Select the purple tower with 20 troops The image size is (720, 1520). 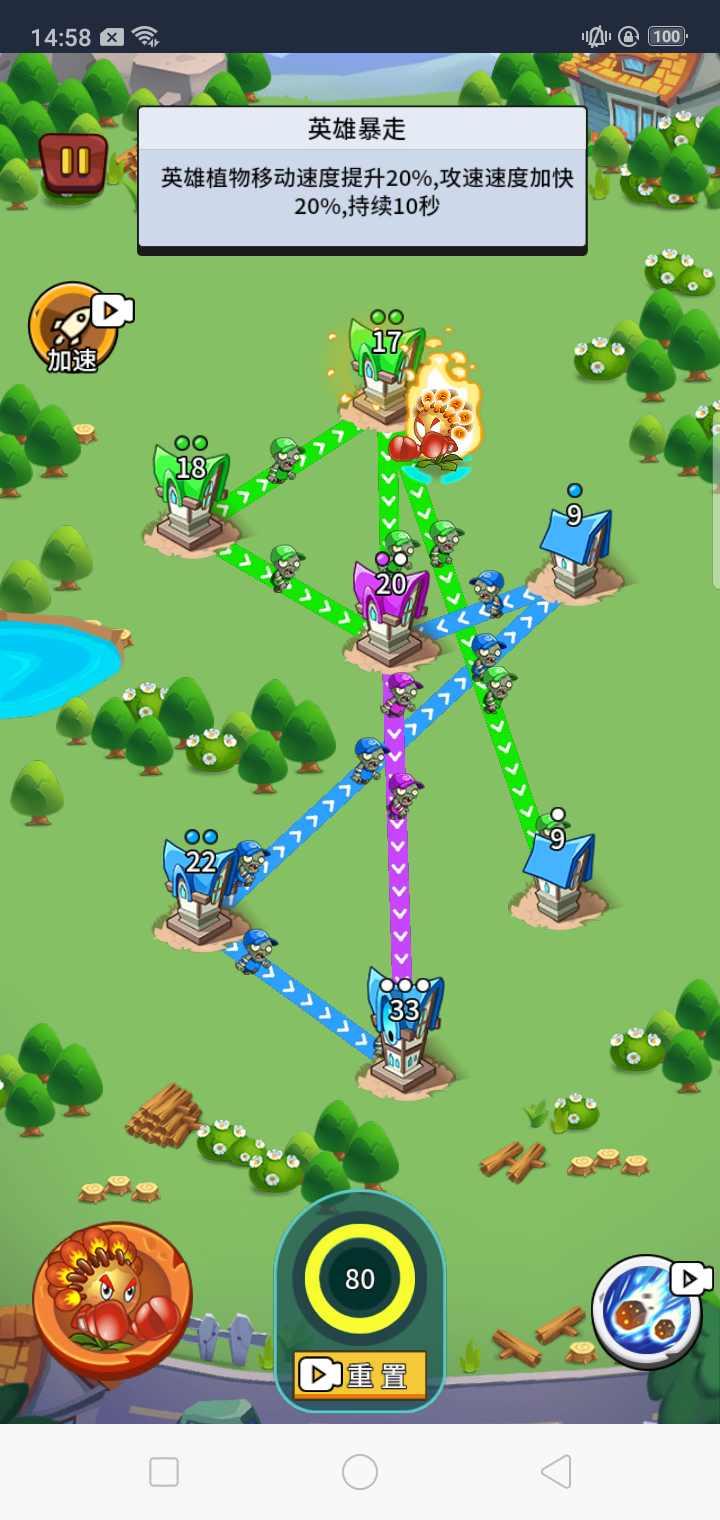pos(390,612)
